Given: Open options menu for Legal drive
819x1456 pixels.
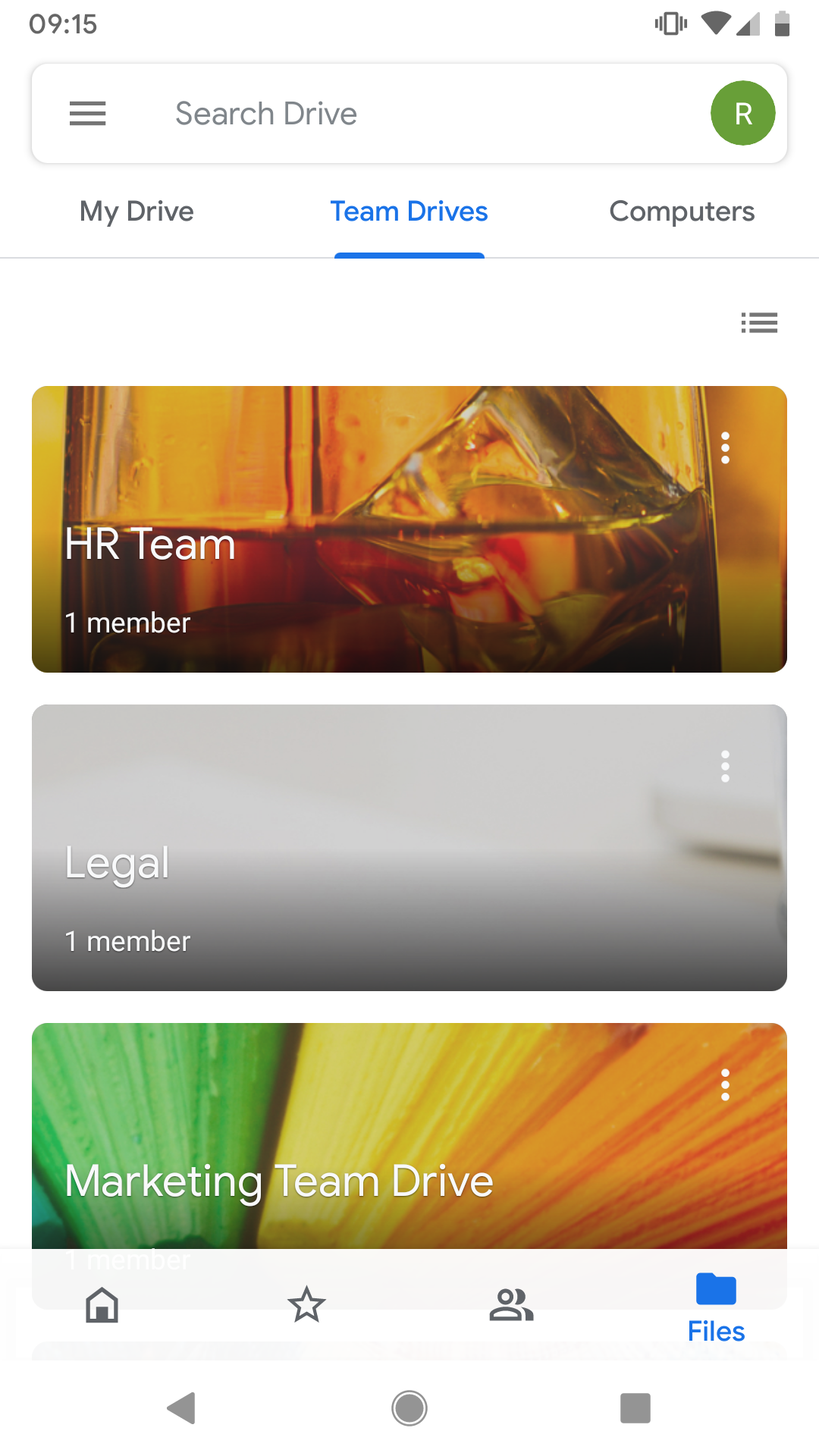Looking at the screenshot, I should click(726, 767).
